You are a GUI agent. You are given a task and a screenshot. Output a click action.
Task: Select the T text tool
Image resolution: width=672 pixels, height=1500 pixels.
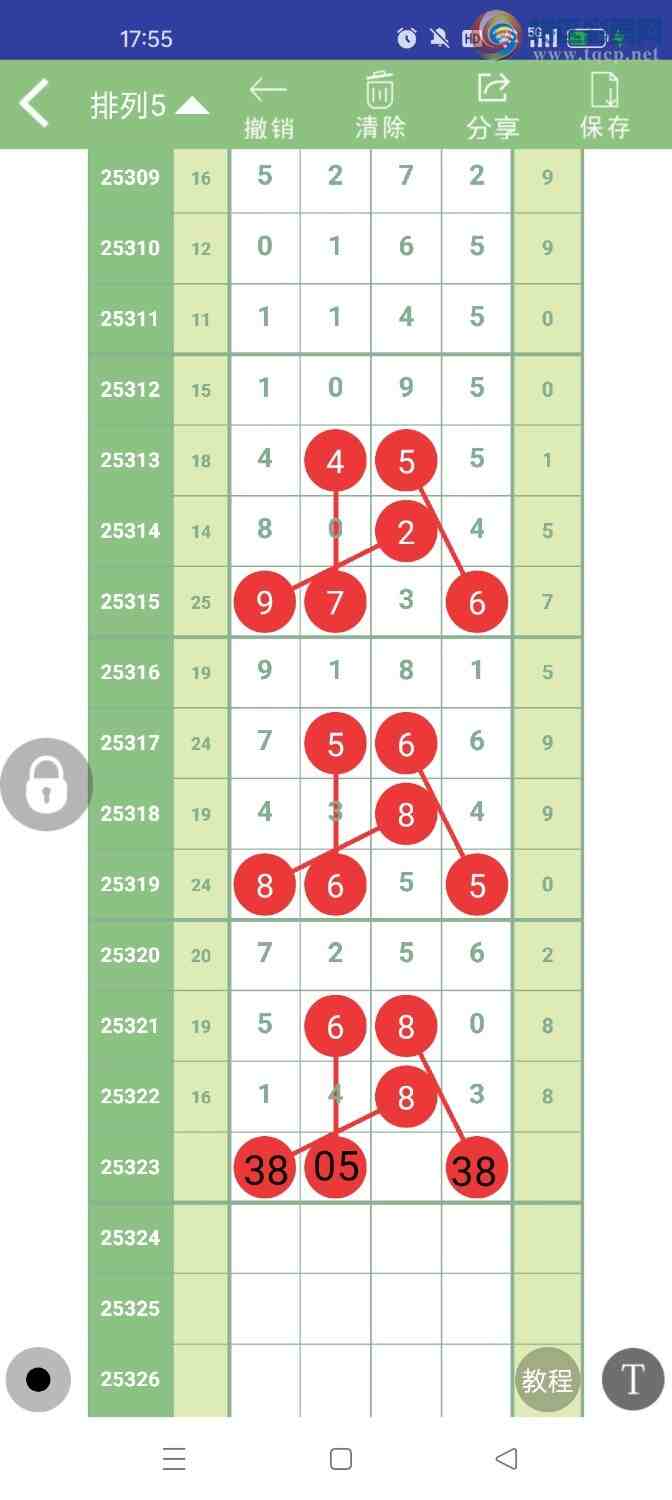click(x=632, y=1380)
